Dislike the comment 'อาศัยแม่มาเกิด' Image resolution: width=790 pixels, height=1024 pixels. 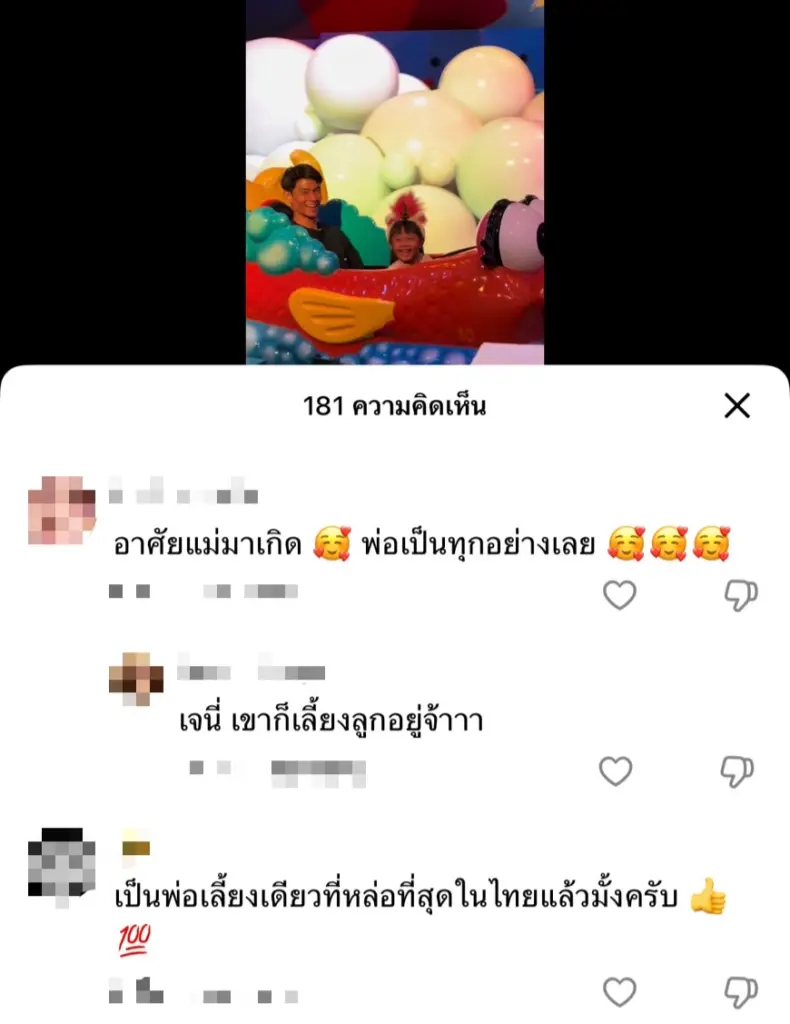click(740, 595)
